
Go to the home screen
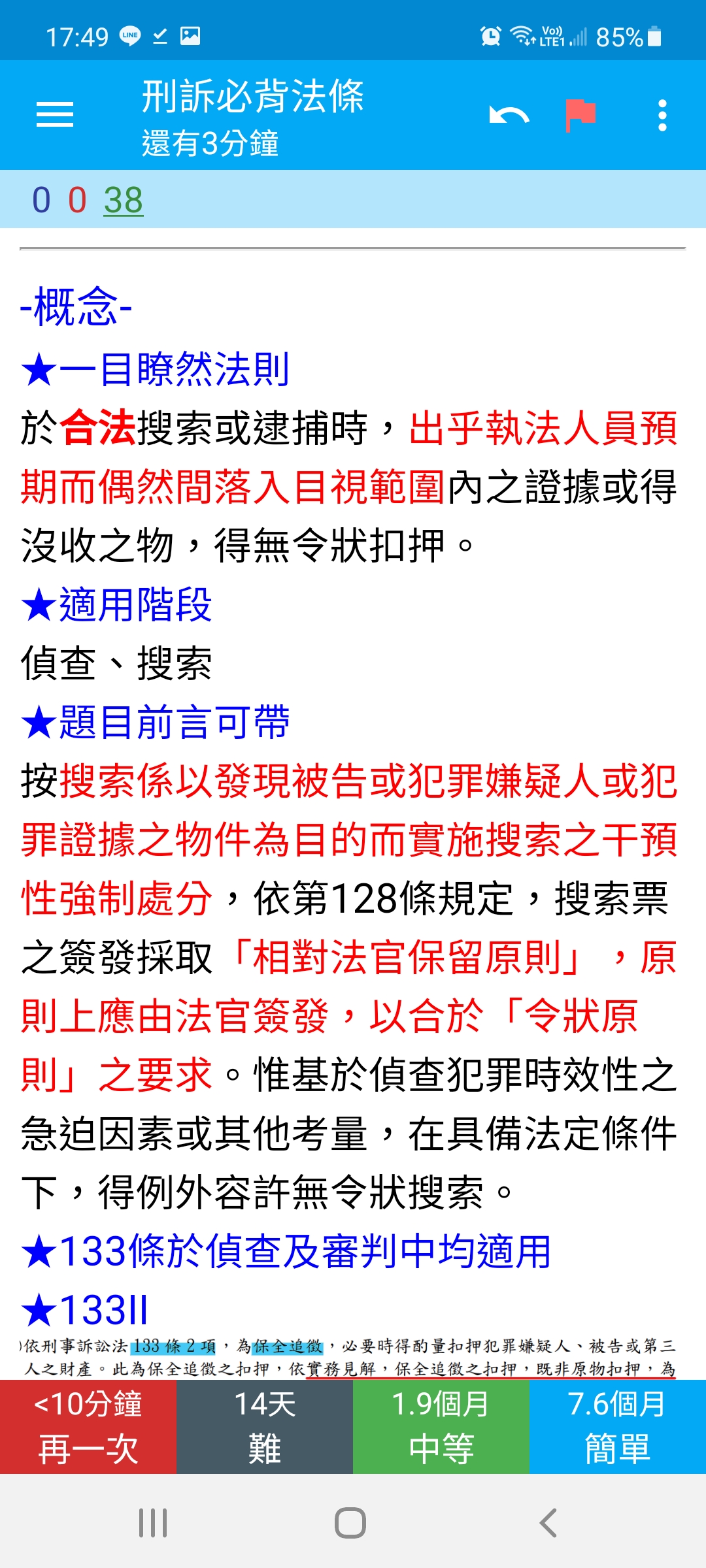pyautogui.click(x=350, y=1523)
